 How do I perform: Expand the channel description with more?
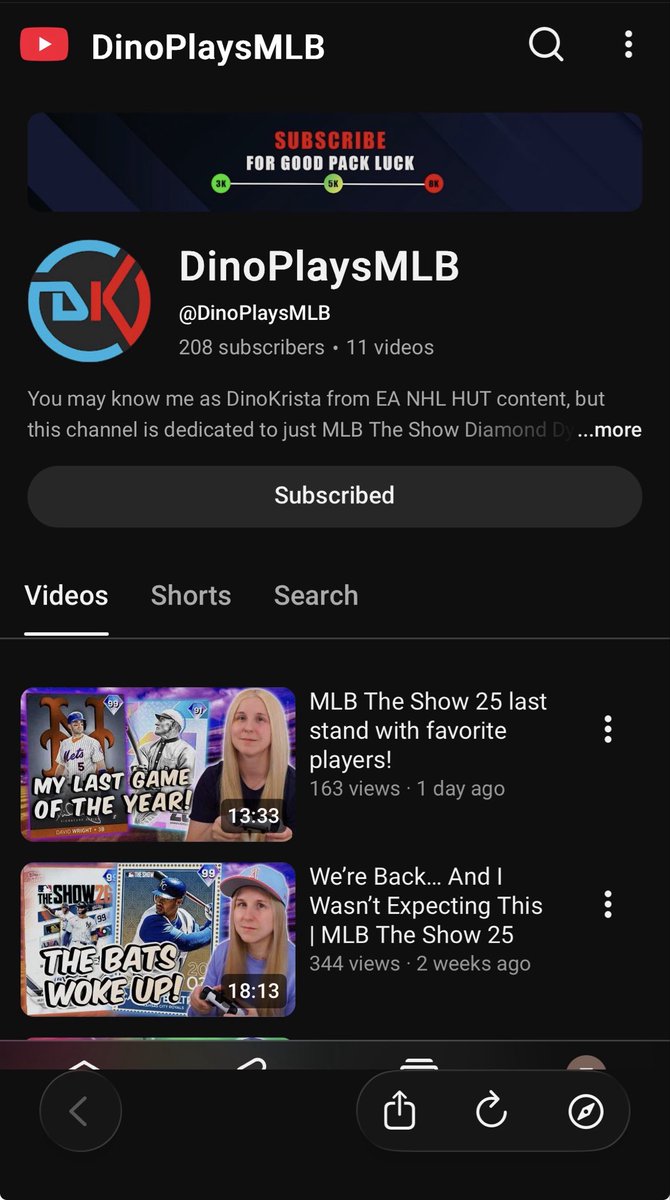pos(609,430)
